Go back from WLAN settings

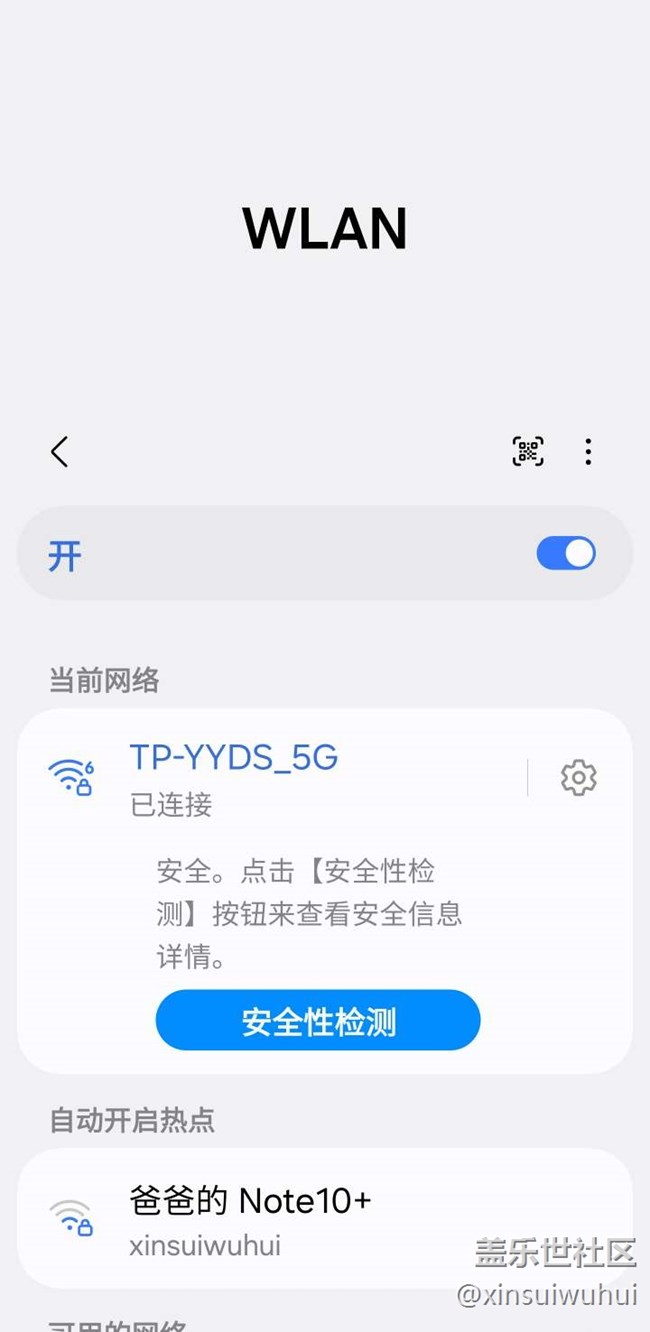tap(60, 452)
